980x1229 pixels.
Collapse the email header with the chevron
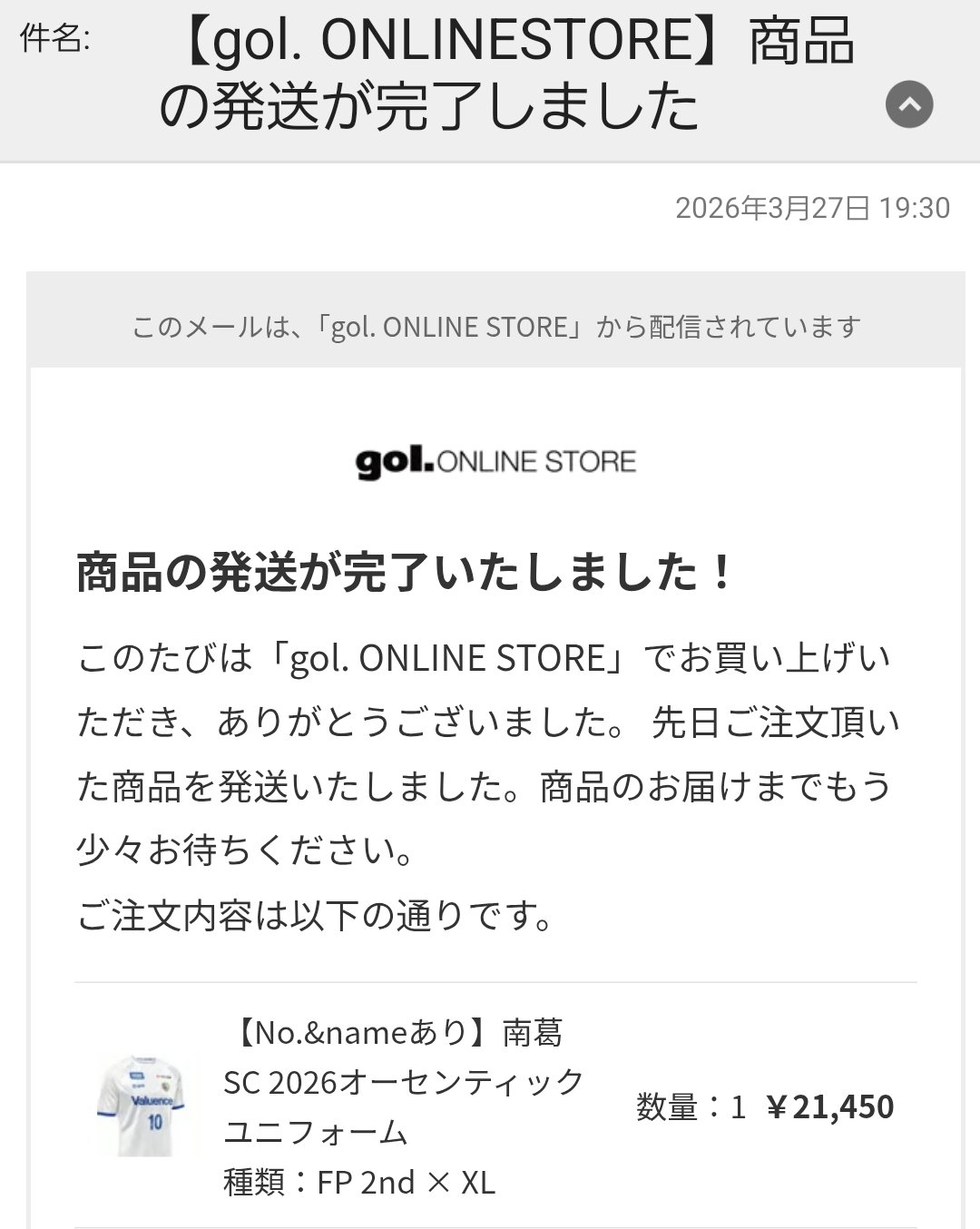(909, 104)
